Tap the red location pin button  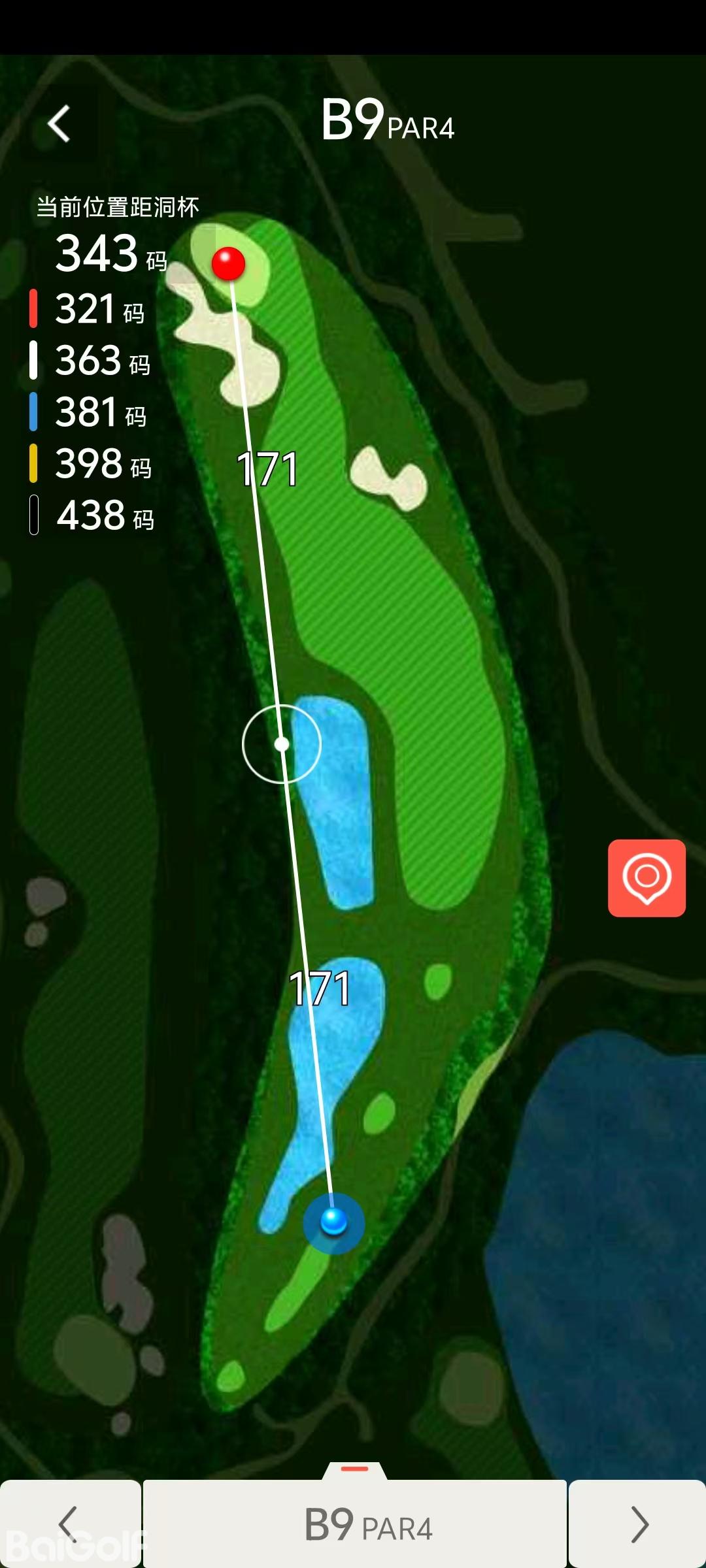647,878
